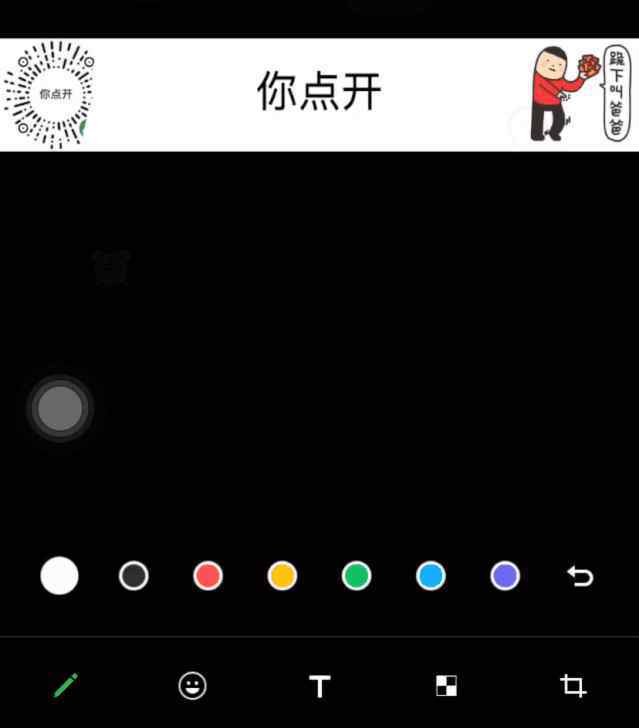Viewport: 639px width, 728px height.
Task: Open the emoji sticker picker
Action: click(192, 685)
